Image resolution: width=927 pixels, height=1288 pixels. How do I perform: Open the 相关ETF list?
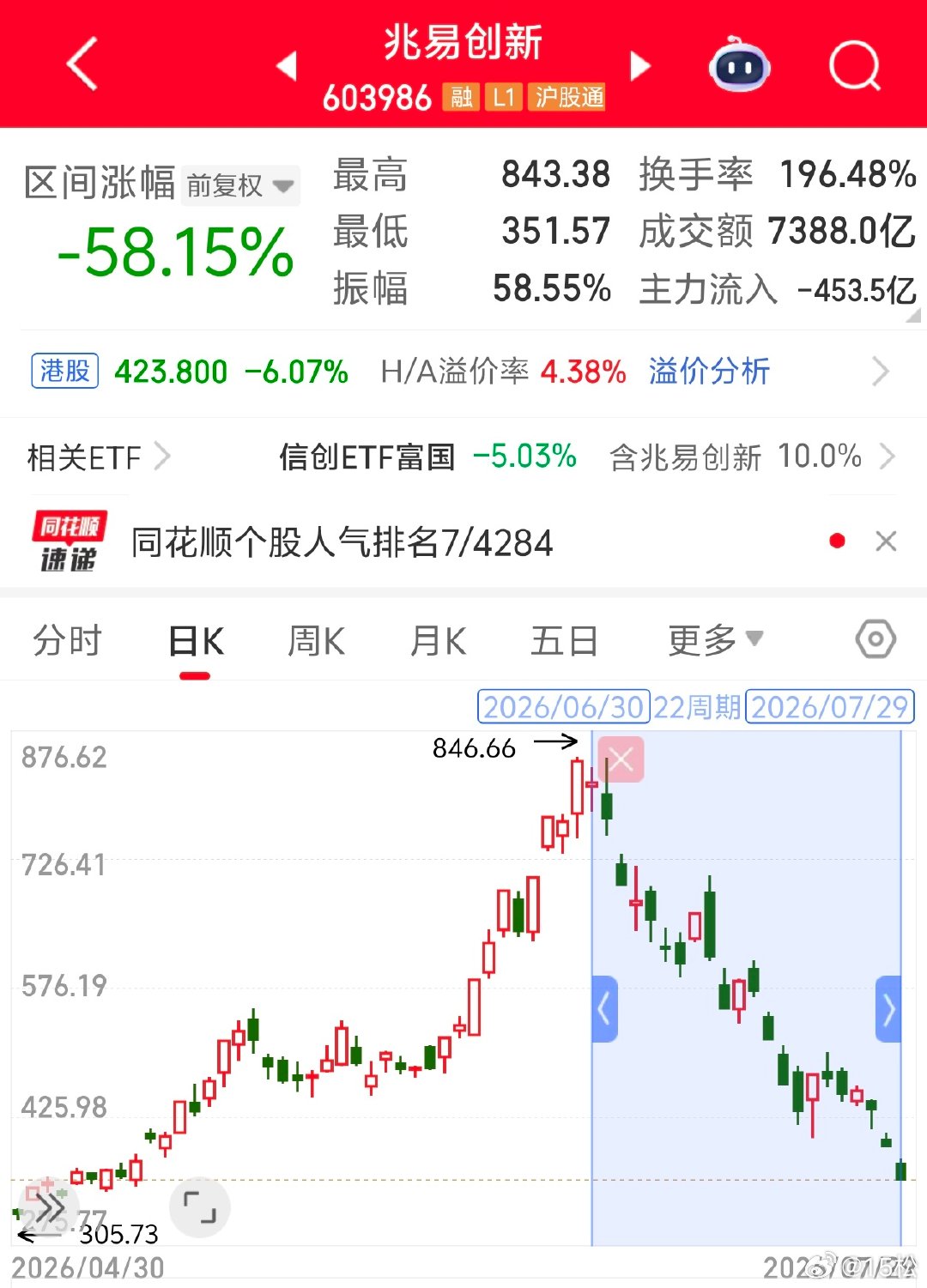(x=99, y=457)
